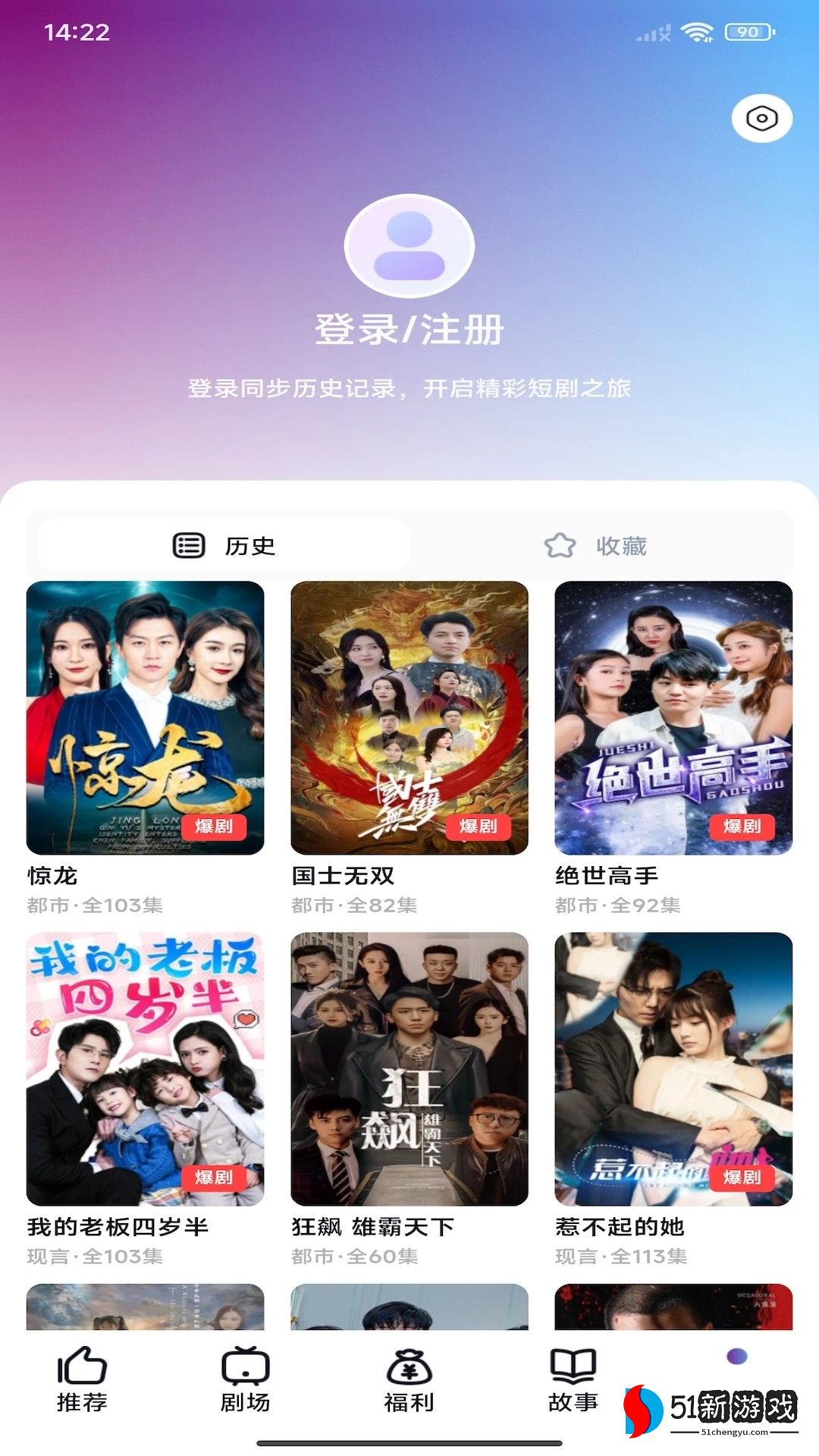Screen dimensions: 819x1456
Task: Open the drama 国士无双
Action: (x=409, y=717)
